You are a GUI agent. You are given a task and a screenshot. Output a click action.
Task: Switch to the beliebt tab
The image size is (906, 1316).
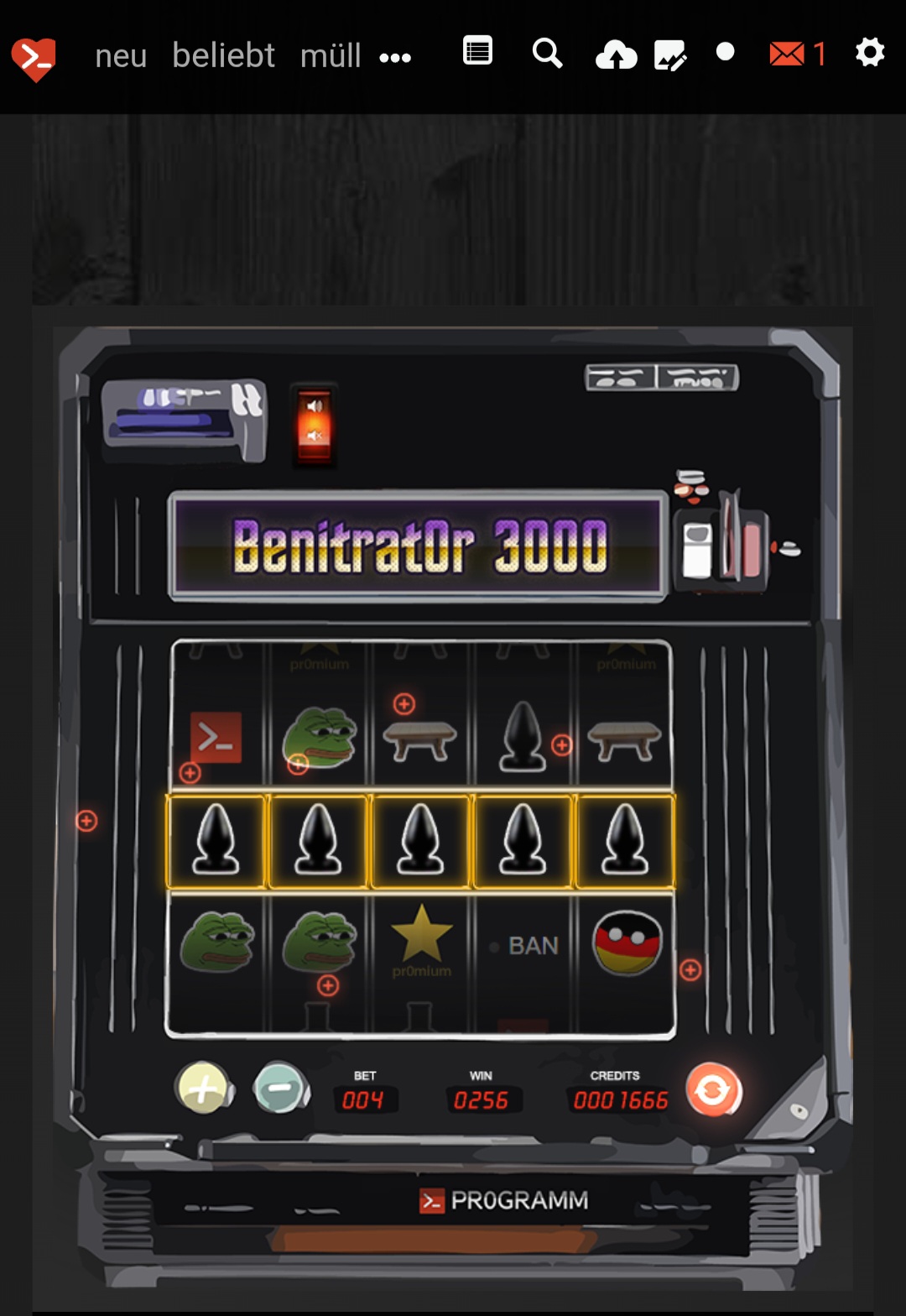tap(223, 56)
